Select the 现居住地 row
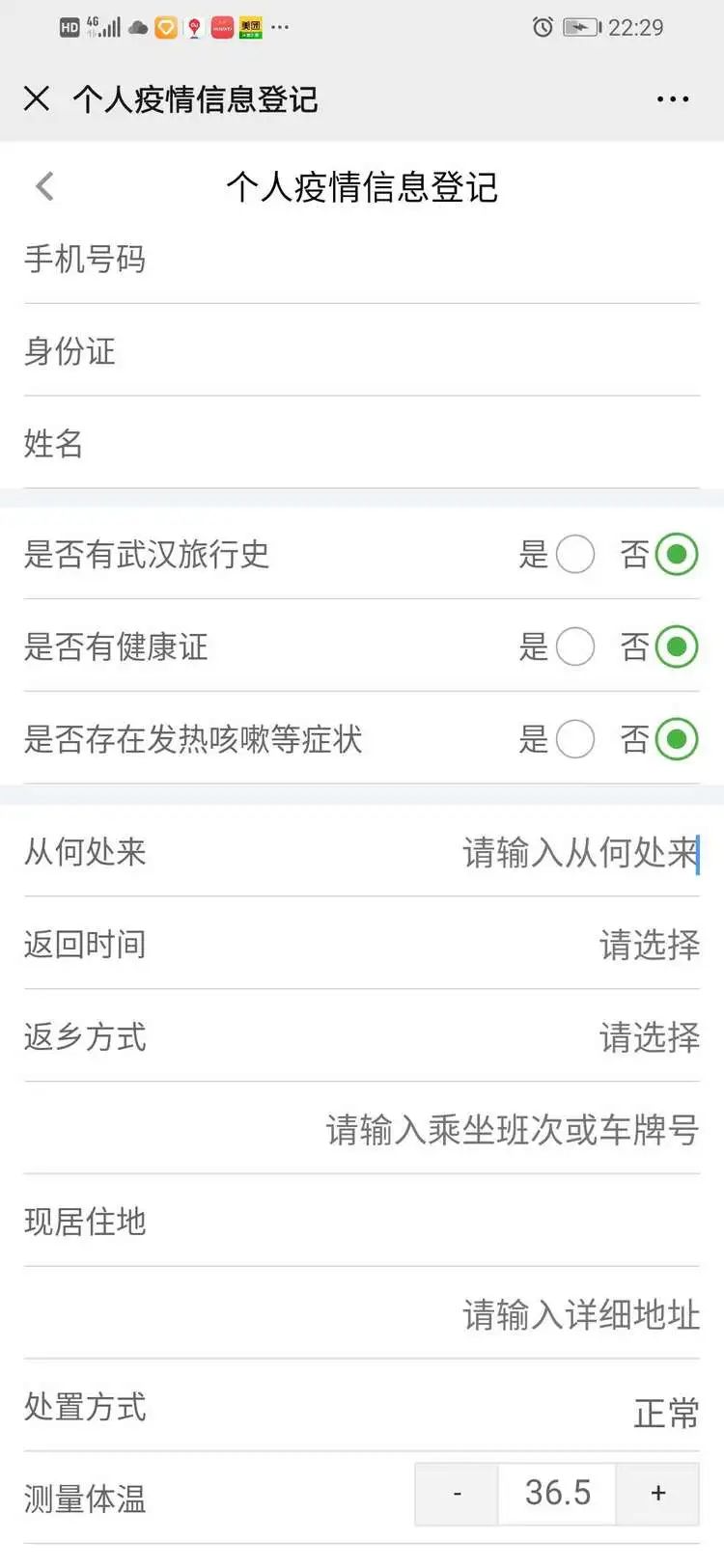724x1568 pixels. coord(362,1222)
